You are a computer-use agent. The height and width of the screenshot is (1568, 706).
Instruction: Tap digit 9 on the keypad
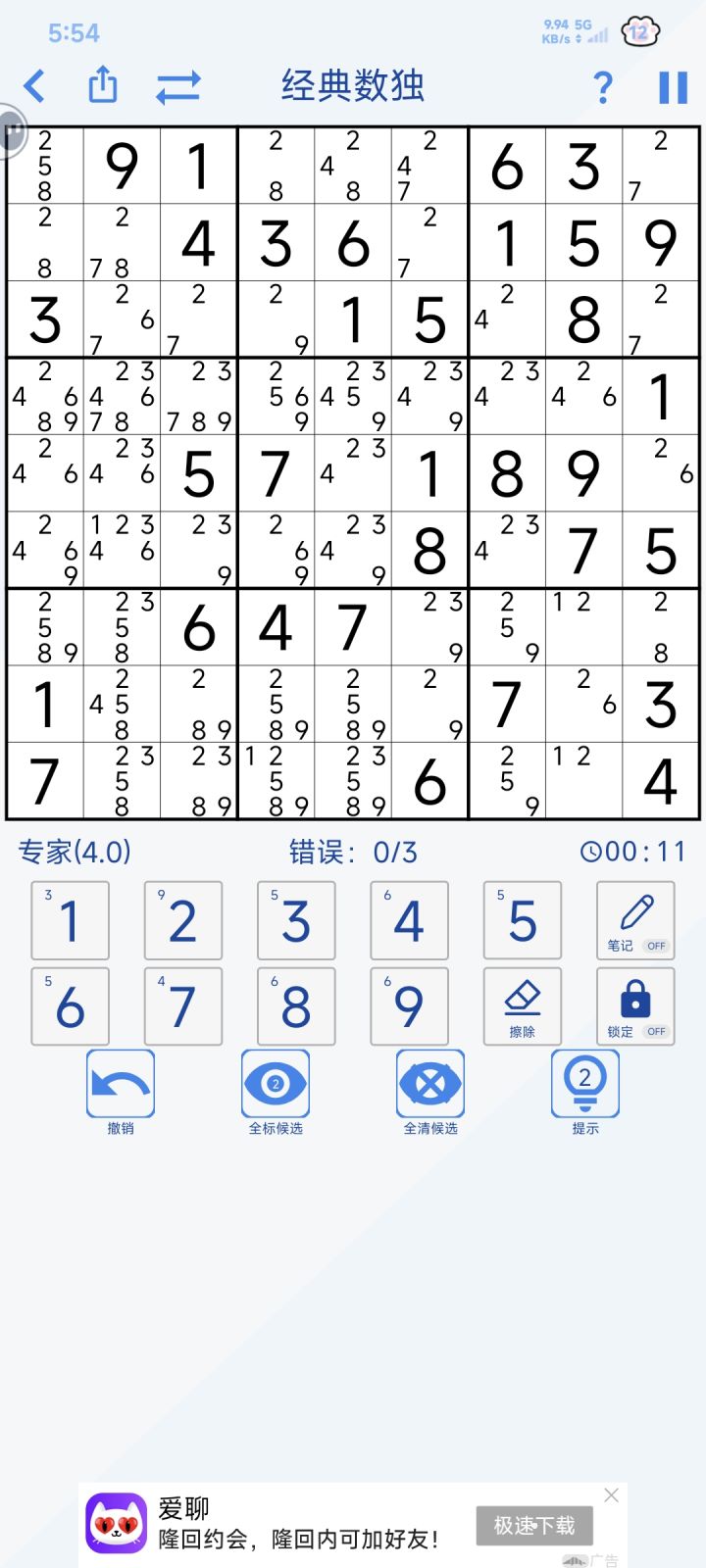[x=409, y=1006]
